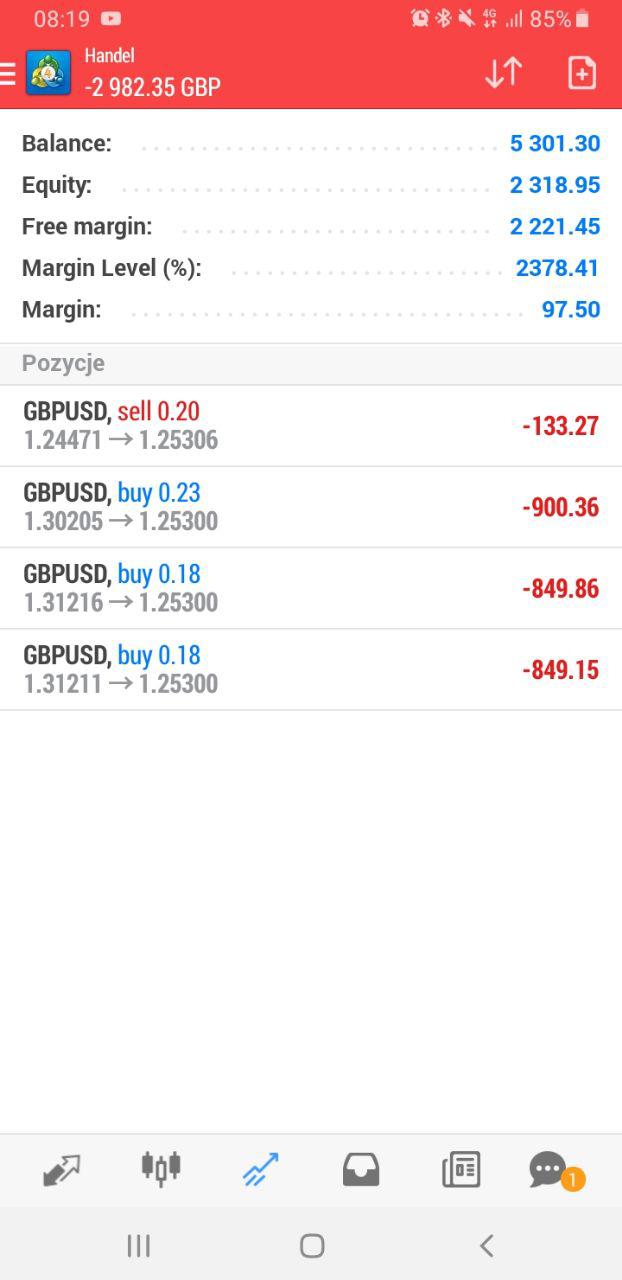Screen dimensions: 622x1280
Task: Go to the phone home screen
Action: (312, 1245)
